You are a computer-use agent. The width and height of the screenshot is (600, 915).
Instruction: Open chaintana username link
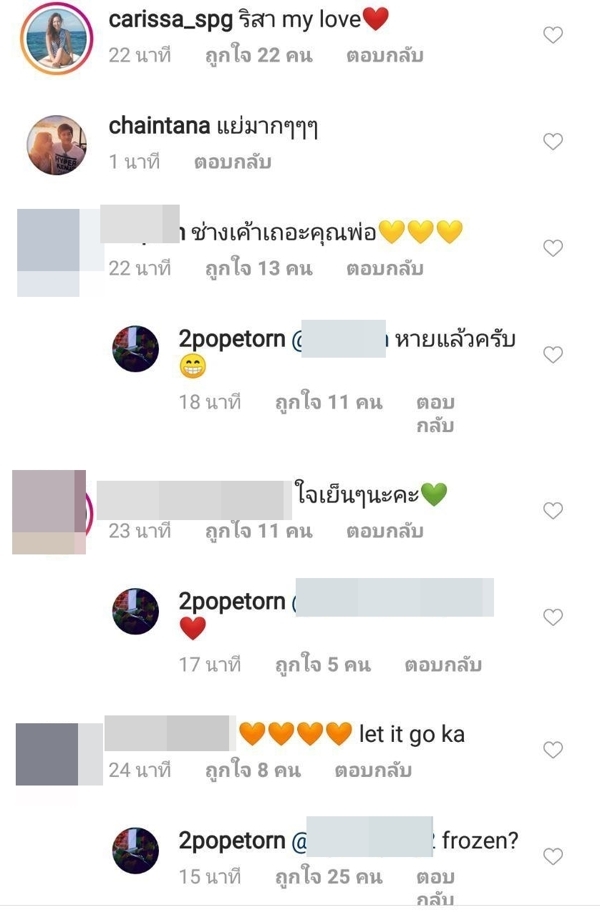[159, 127]
